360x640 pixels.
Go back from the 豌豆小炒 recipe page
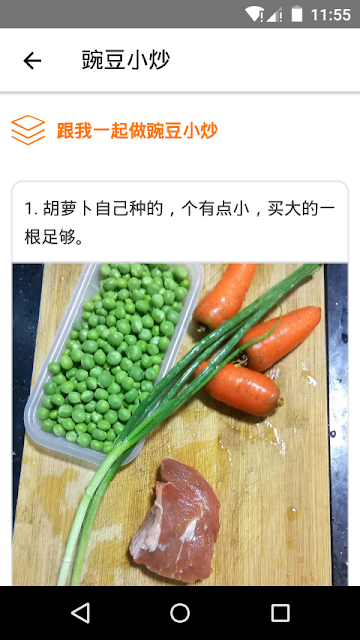click(x=32, y=61)
